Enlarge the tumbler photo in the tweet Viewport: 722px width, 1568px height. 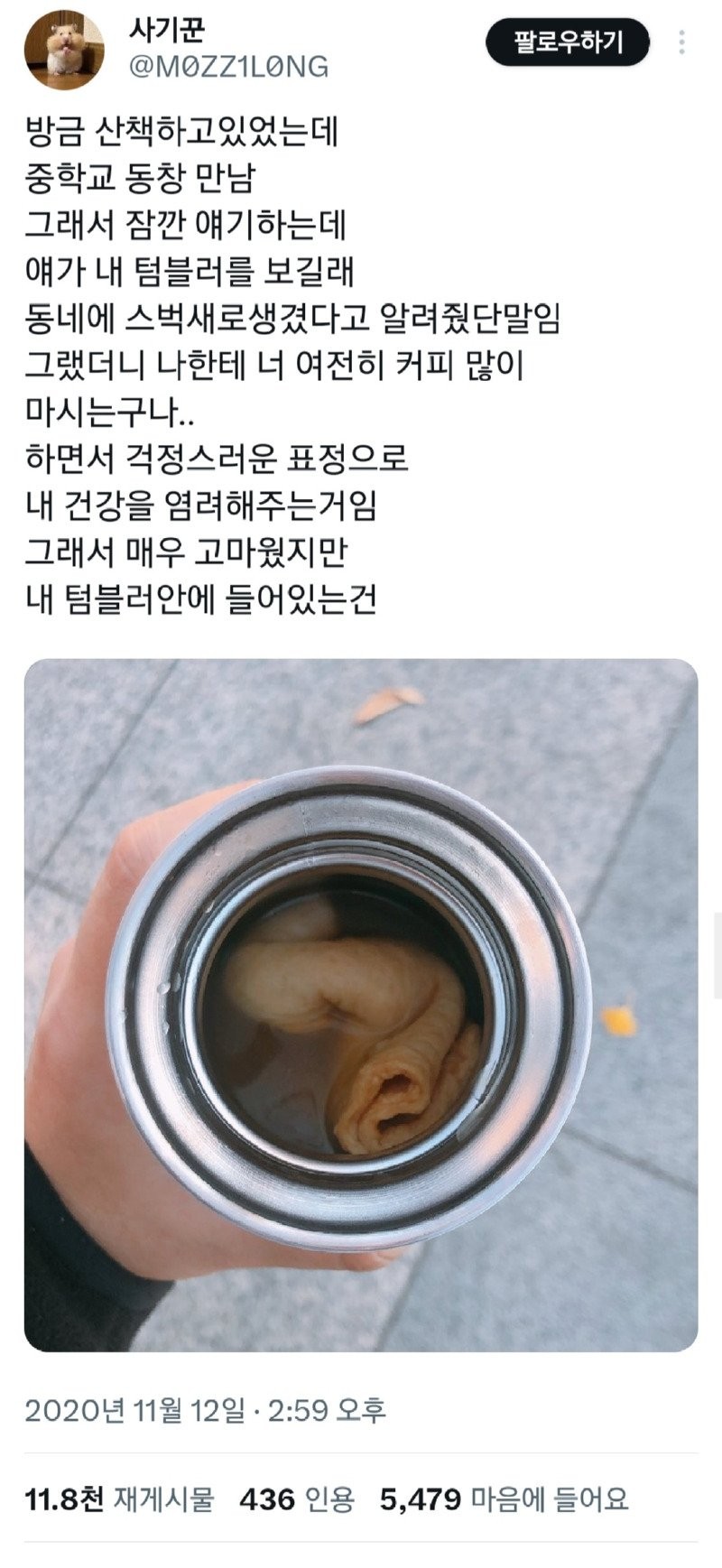[x=360, y=1005]
